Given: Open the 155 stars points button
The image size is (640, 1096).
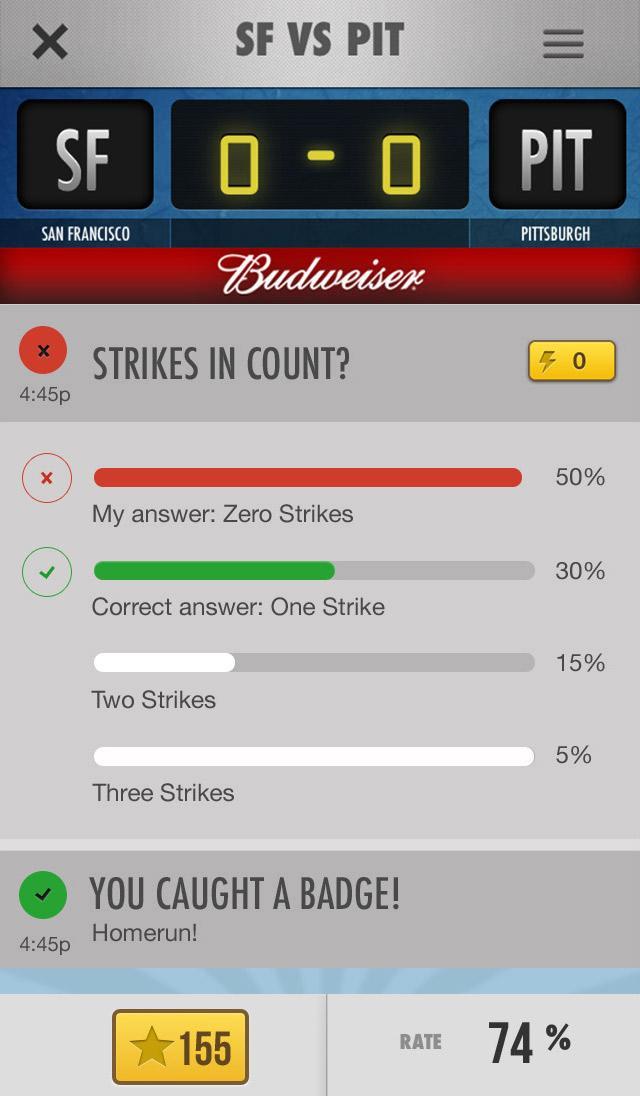Looking at the screenshot, I should pyautogui.click(x=180, y=1047).
